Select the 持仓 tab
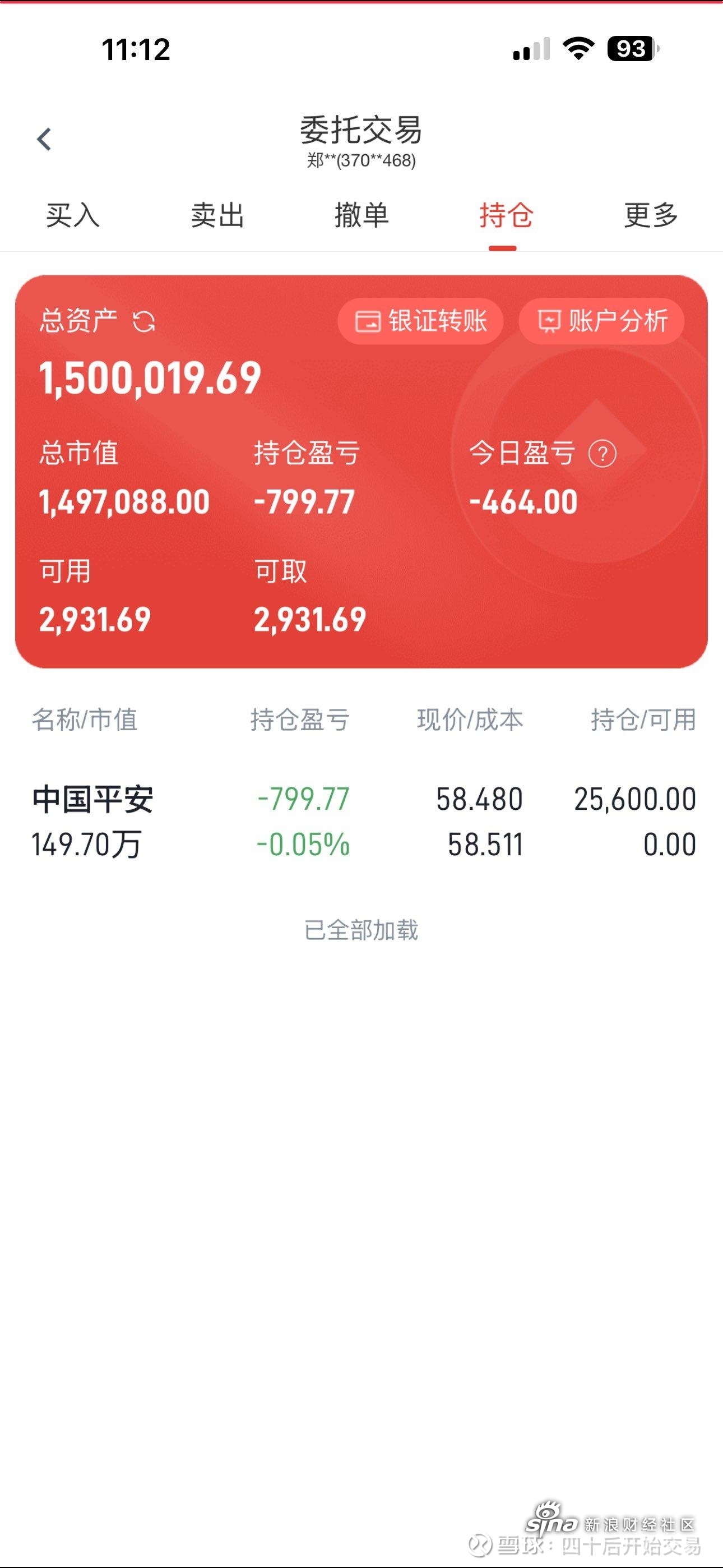Image resolution: width=723 pixels, height=1568 pixels. [x=506, y=214]
